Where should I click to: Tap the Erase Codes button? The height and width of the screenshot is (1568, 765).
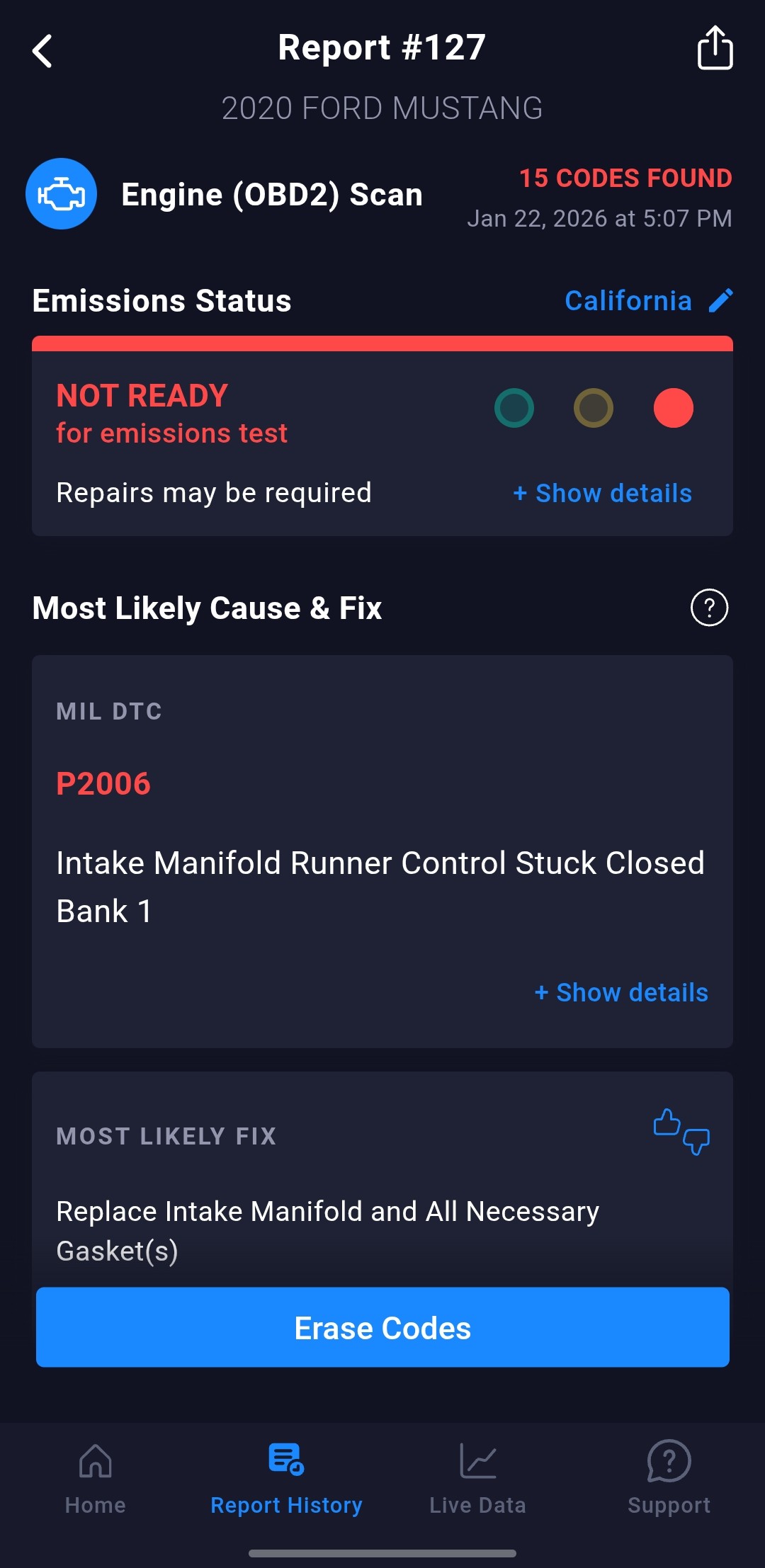pos(382,1327)
